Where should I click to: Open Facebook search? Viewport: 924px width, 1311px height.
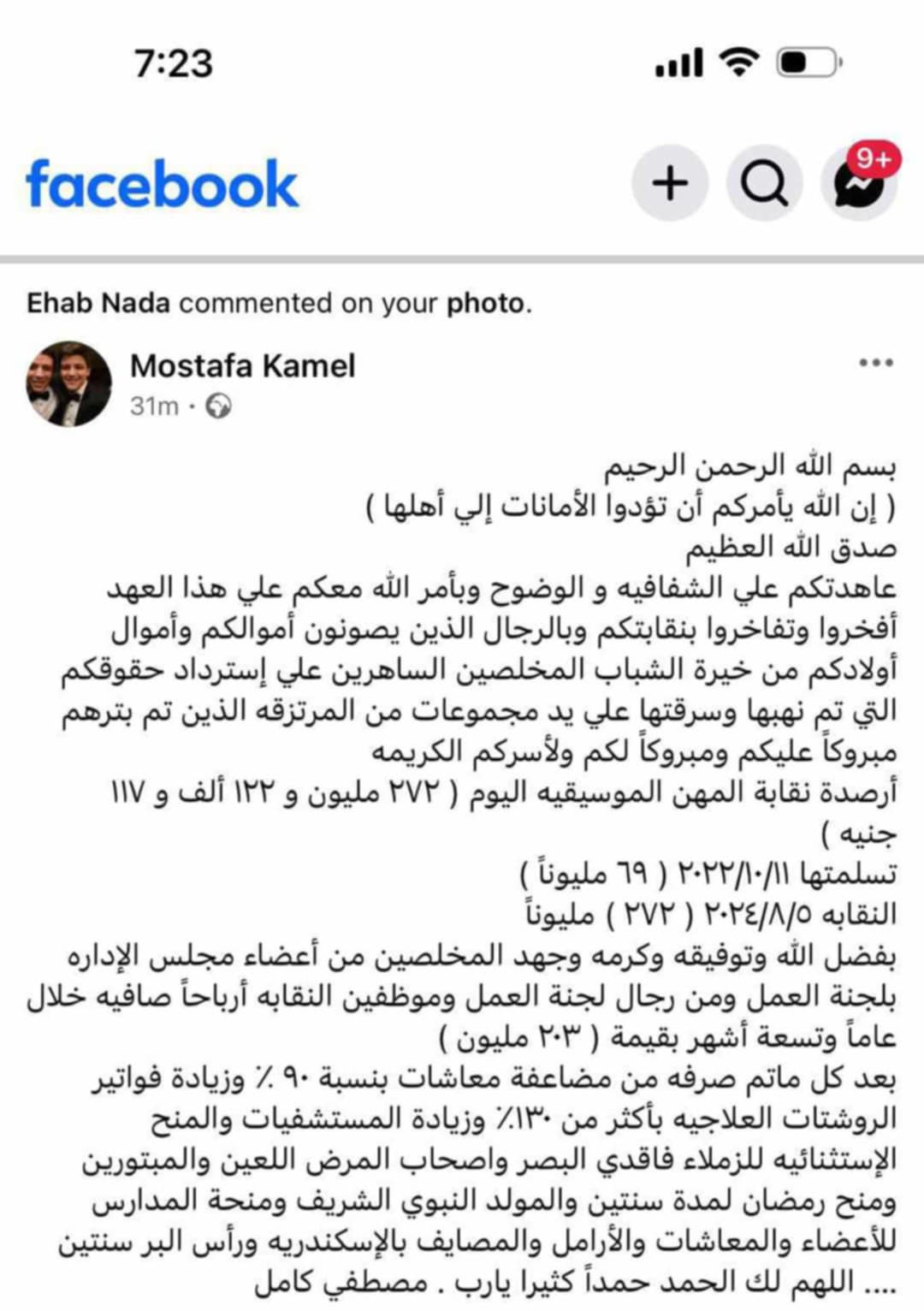(x=763, y=183)
